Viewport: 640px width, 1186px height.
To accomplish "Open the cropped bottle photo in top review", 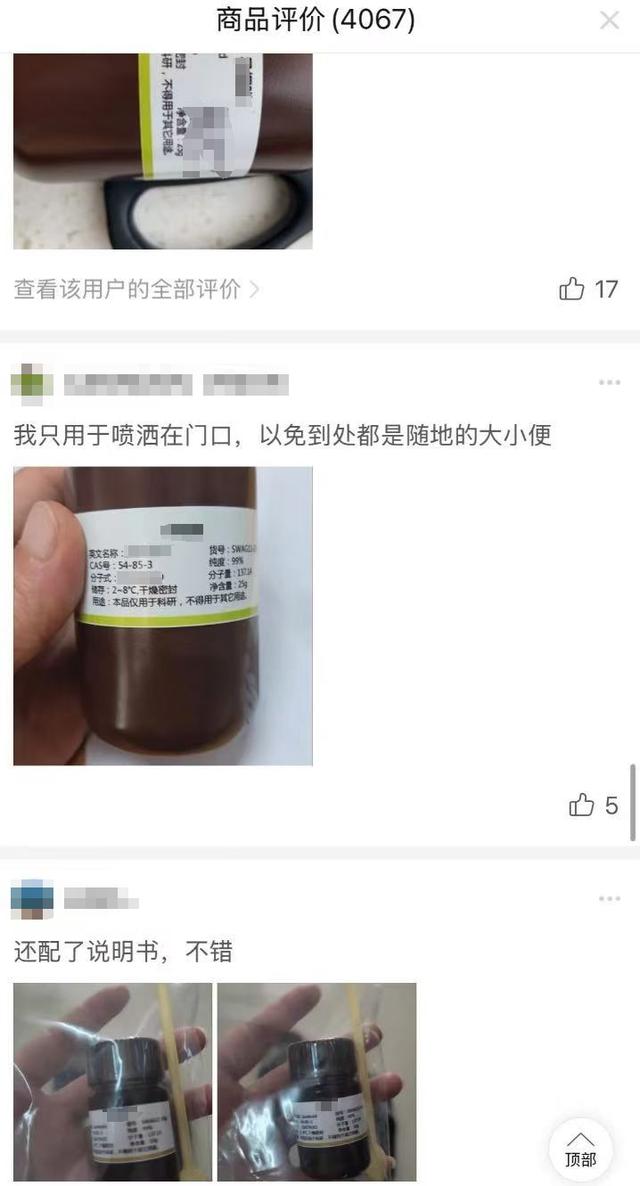I will 162,150.
